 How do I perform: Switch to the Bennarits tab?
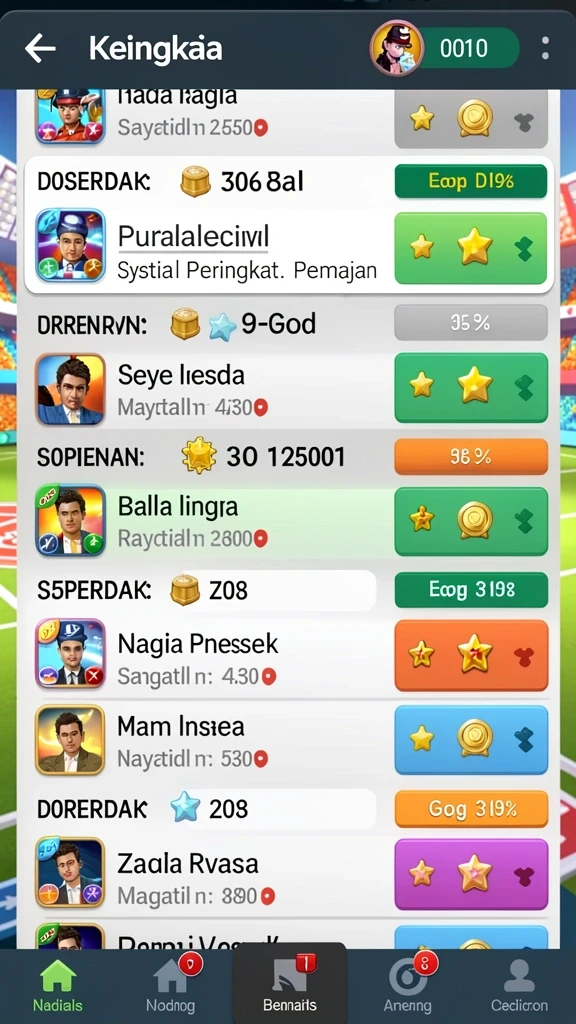coord(289,984)
